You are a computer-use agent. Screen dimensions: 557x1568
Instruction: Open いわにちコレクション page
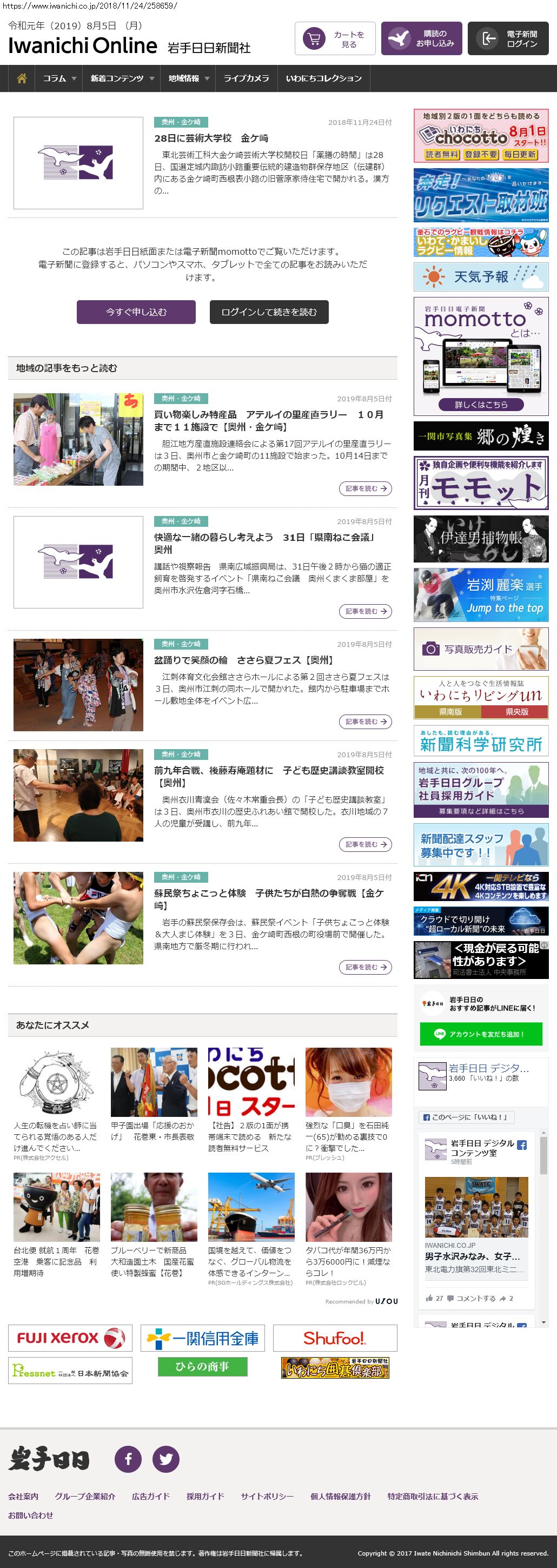tap(323, 78)
